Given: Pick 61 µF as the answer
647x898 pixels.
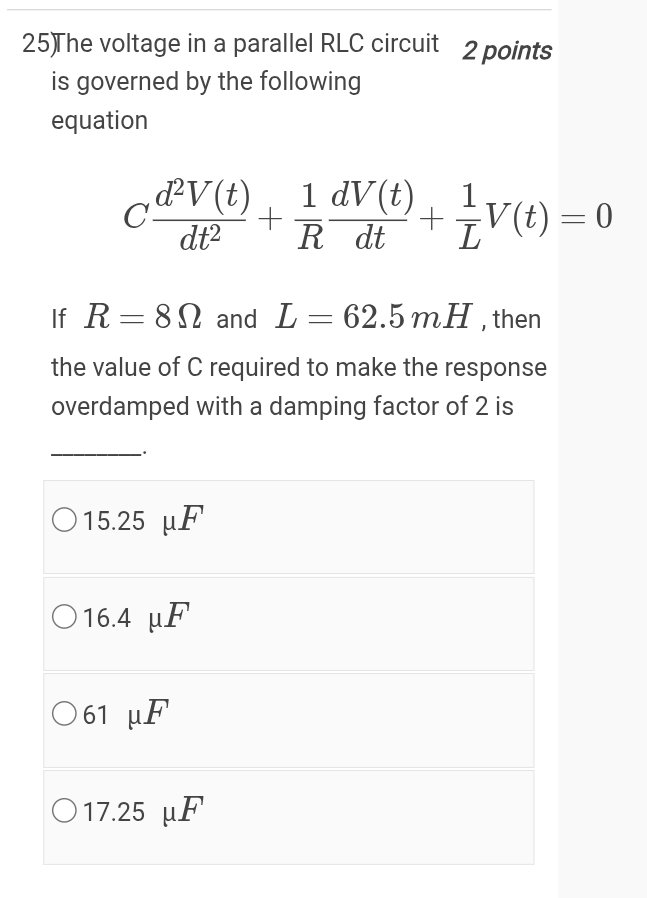Looking at the screenshot, I should (x=65, y=715).
